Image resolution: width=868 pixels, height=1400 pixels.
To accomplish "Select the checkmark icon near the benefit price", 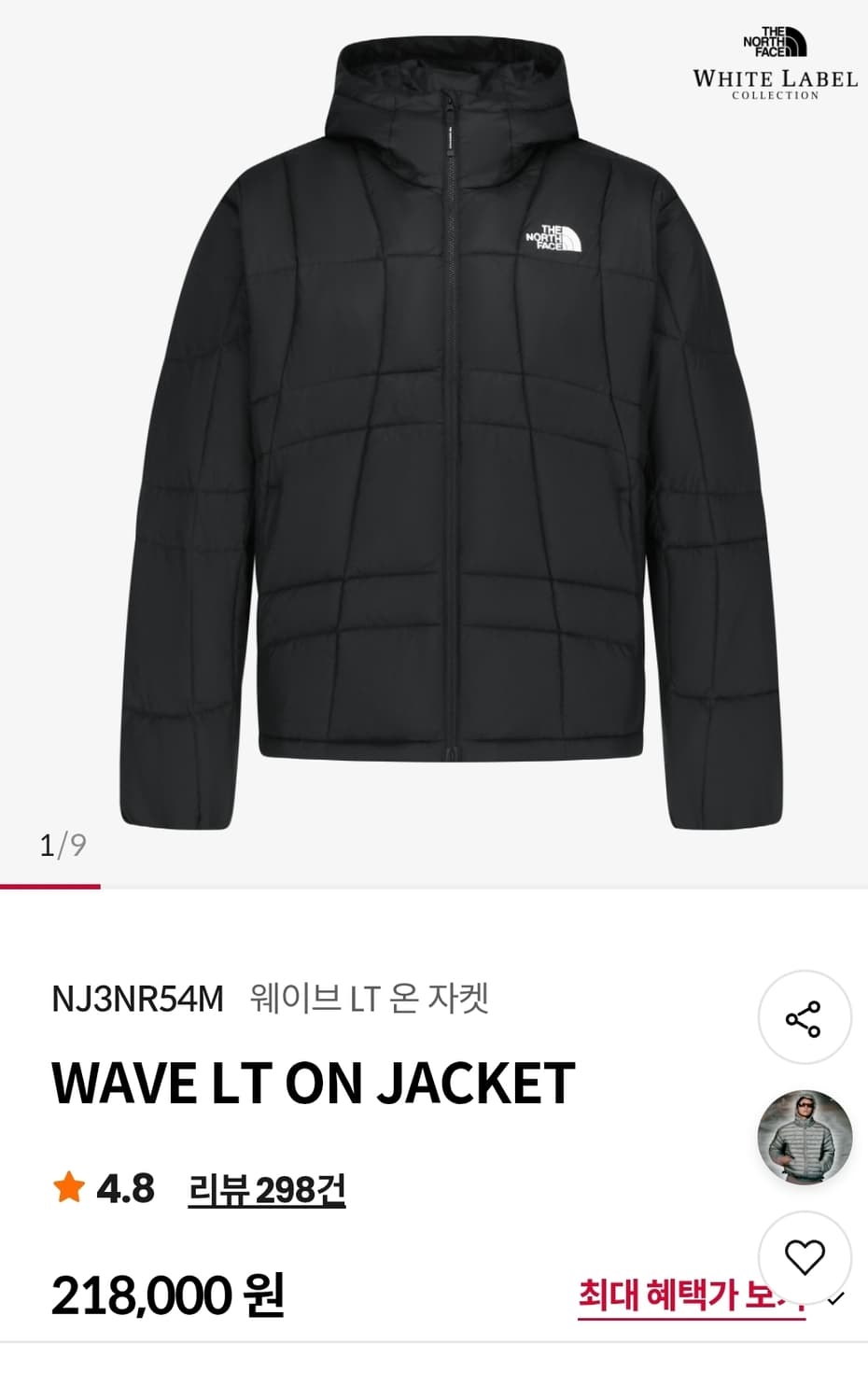I will tap(836, 1296).
